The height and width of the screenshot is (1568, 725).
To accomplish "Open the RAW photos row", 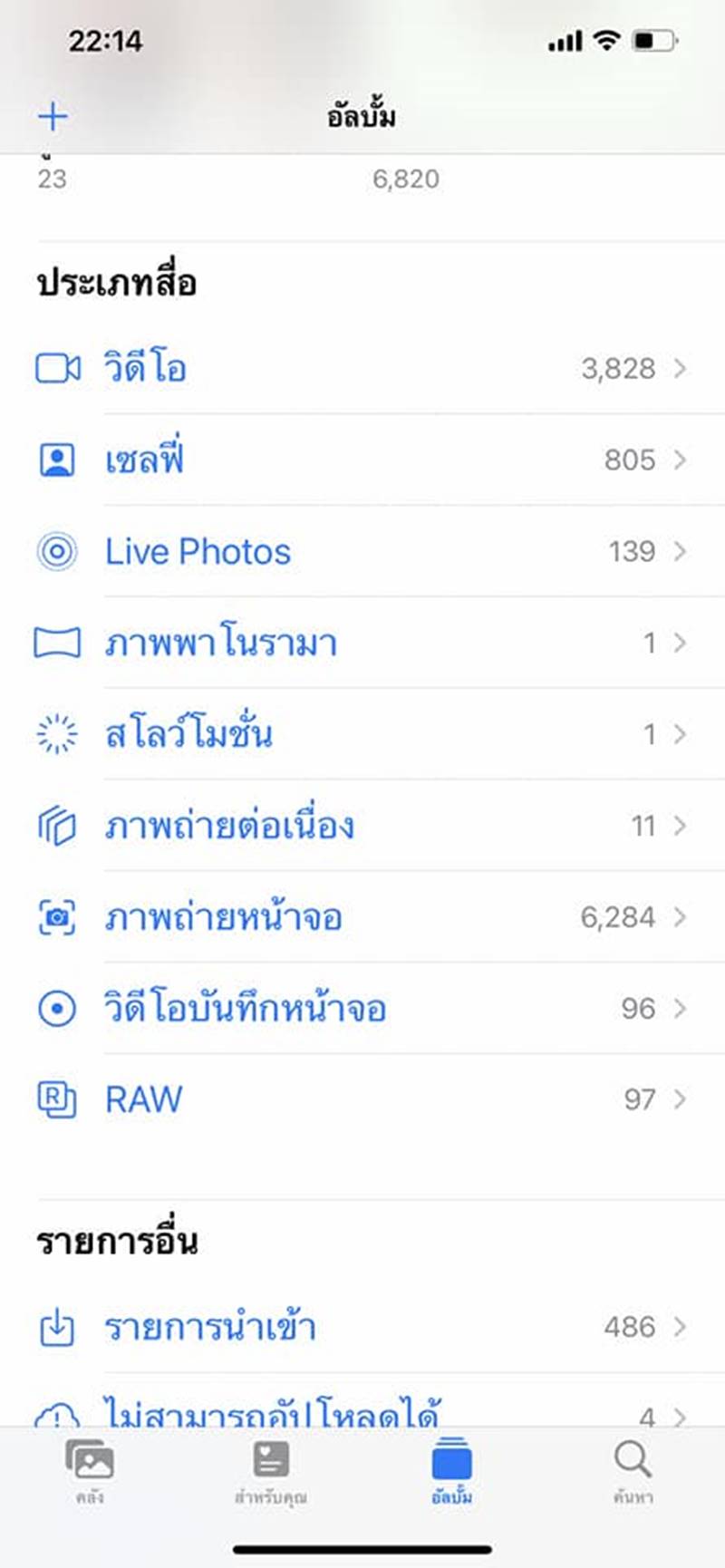I will [362, 1099].
